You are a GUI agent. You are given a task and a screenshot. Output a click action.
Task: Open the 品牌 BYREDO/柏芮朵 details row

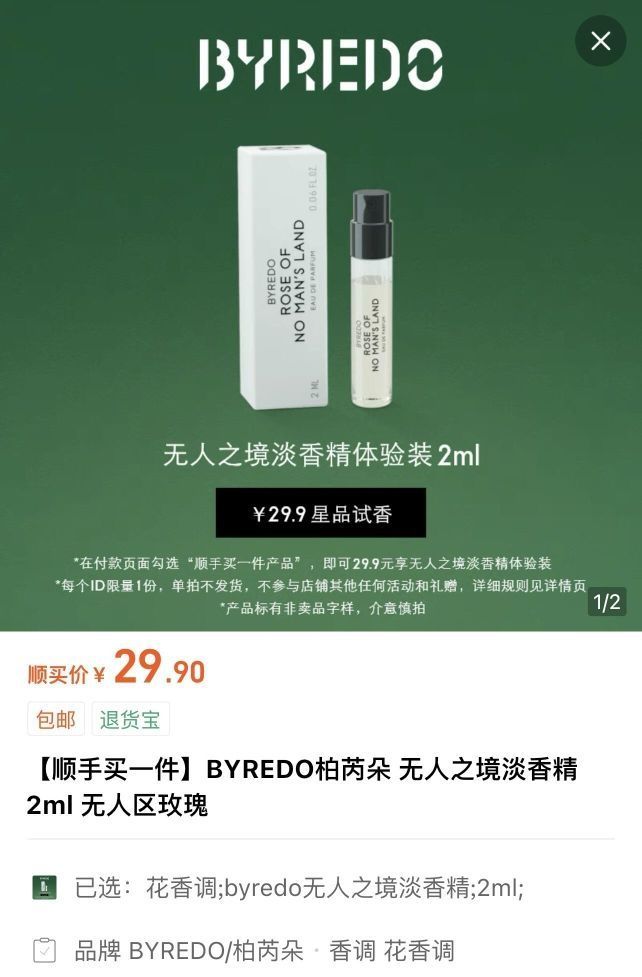coord(321,950)
